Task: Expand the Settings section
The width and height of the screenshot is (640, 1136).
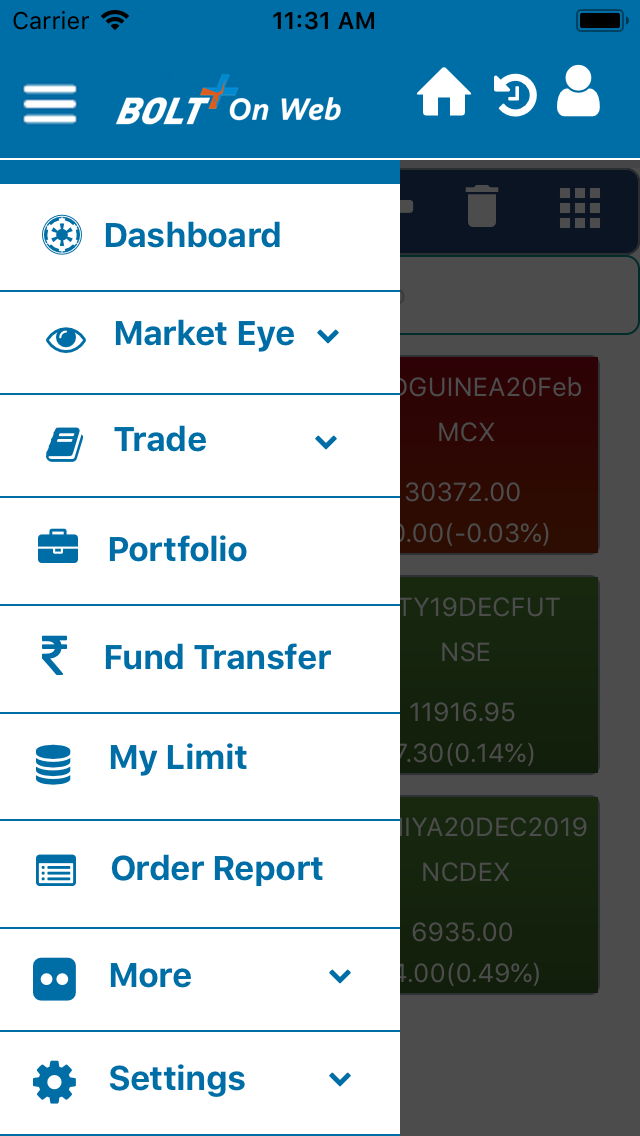Action: point(200,1080)
